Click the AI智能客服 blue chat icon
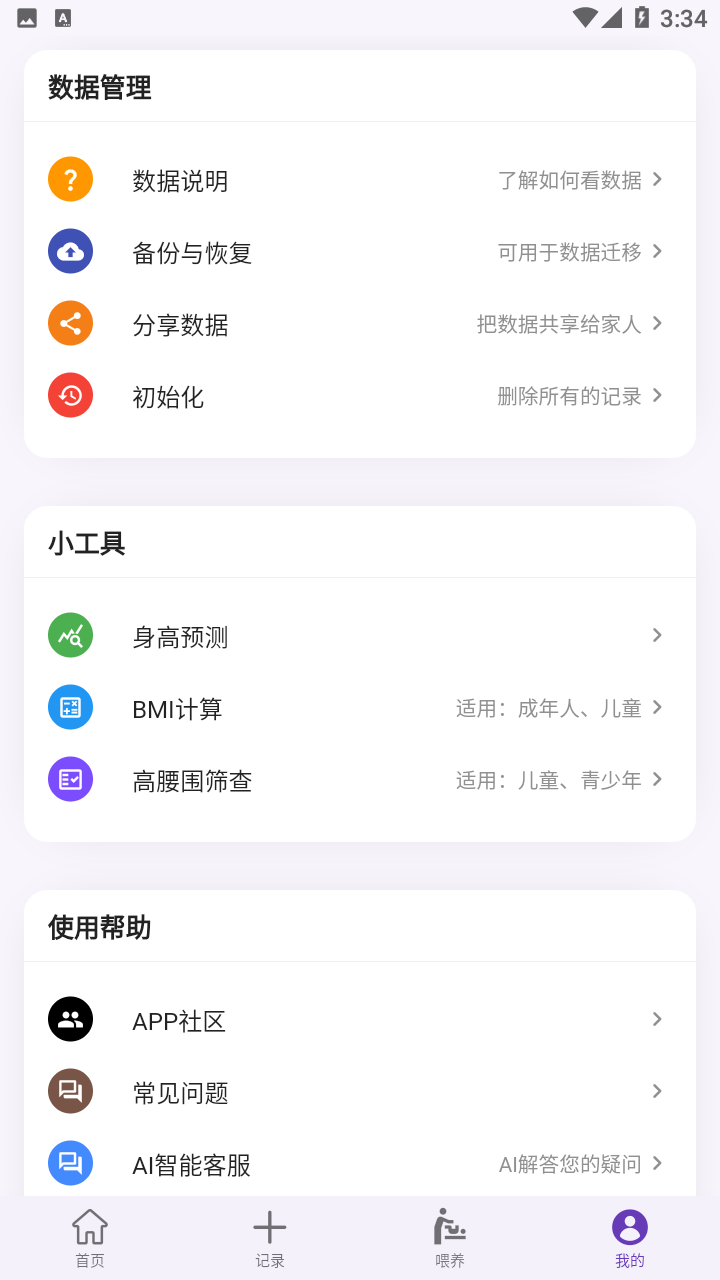This screenshot has width=720, height=1280. [70, 1163]
